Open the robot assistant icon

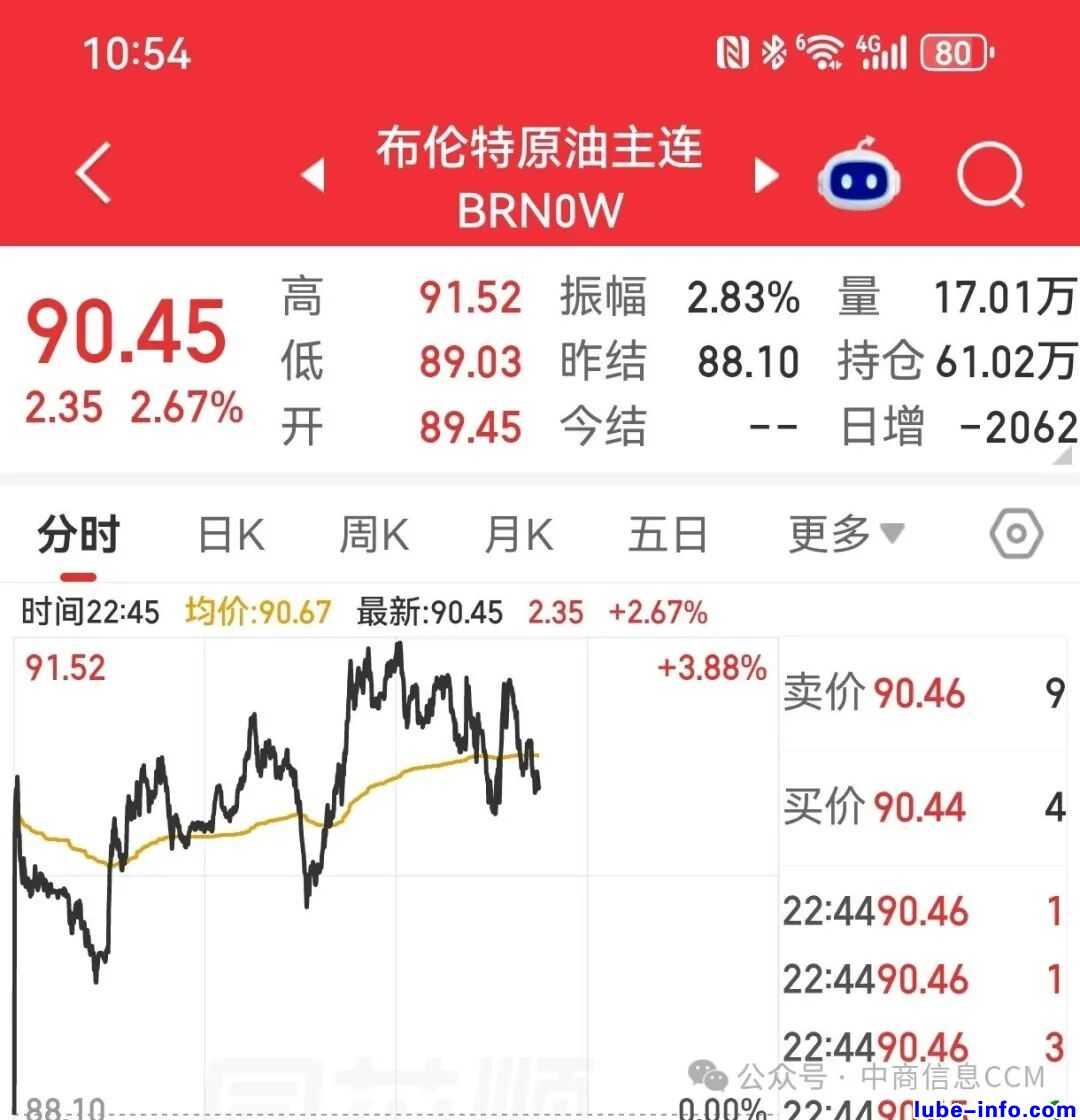(859, 174)
